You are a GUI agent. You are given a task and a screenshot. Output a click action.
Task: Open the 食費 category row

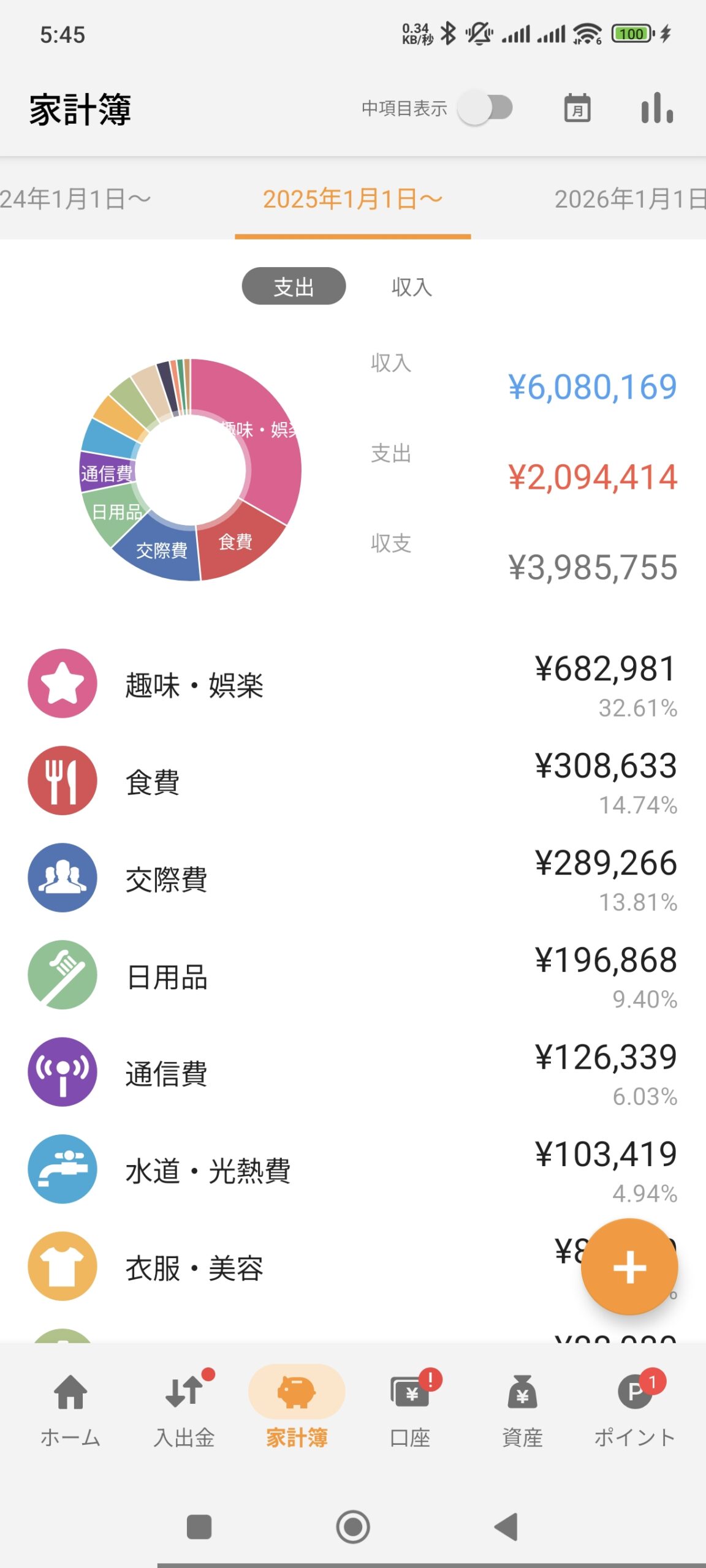click(x=353, y=781)
